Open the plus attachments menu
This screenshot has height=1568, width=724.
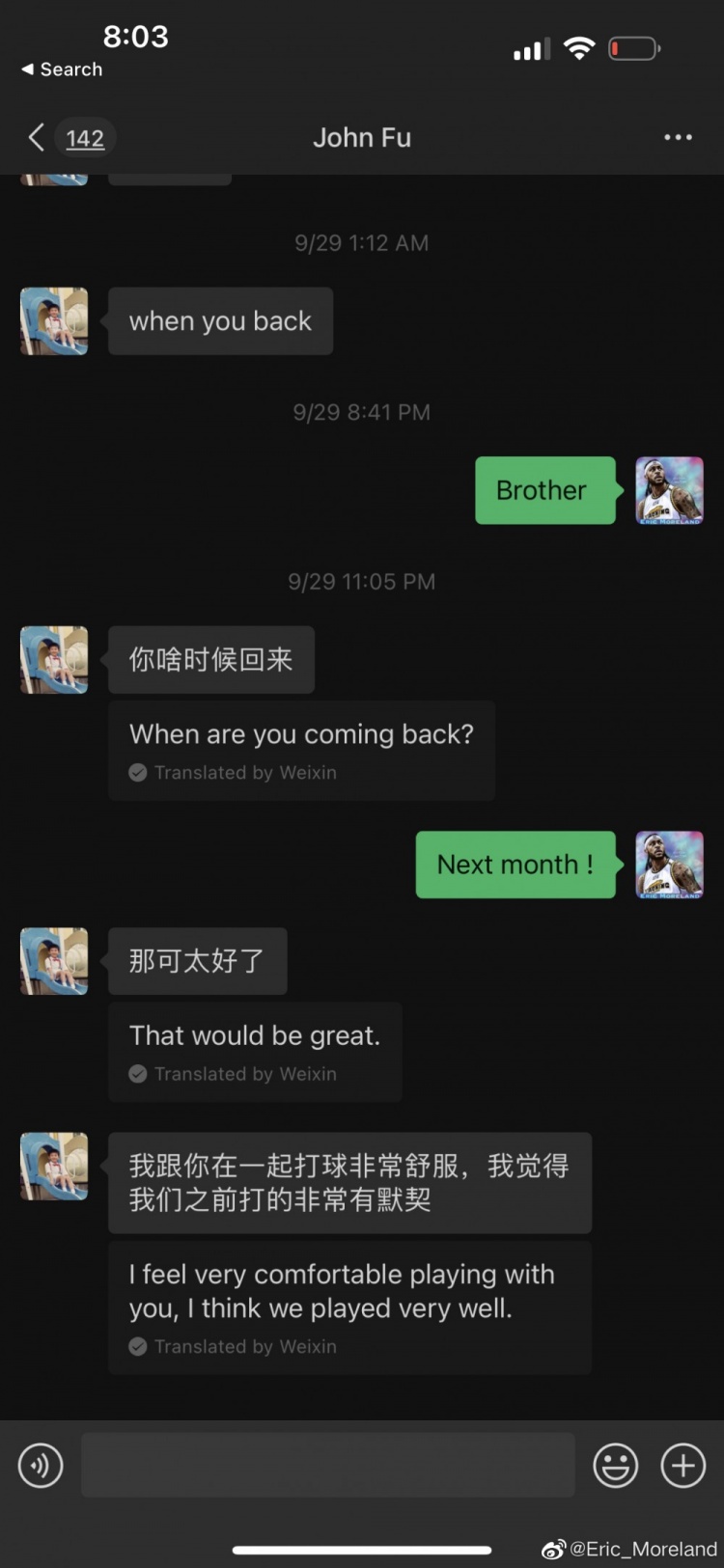coord(682,1466)
